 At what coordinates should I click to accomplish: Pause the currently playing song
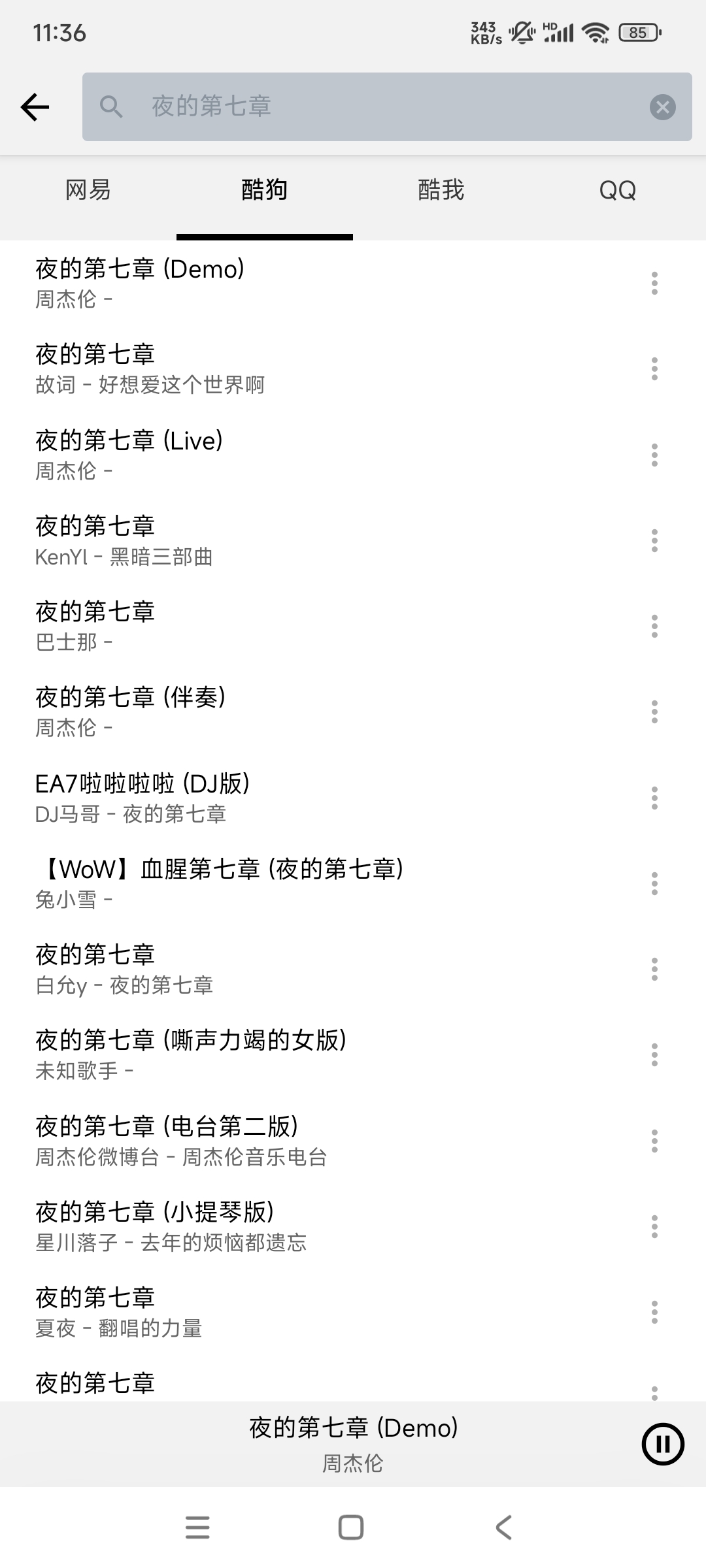(x=663, y=1445)
